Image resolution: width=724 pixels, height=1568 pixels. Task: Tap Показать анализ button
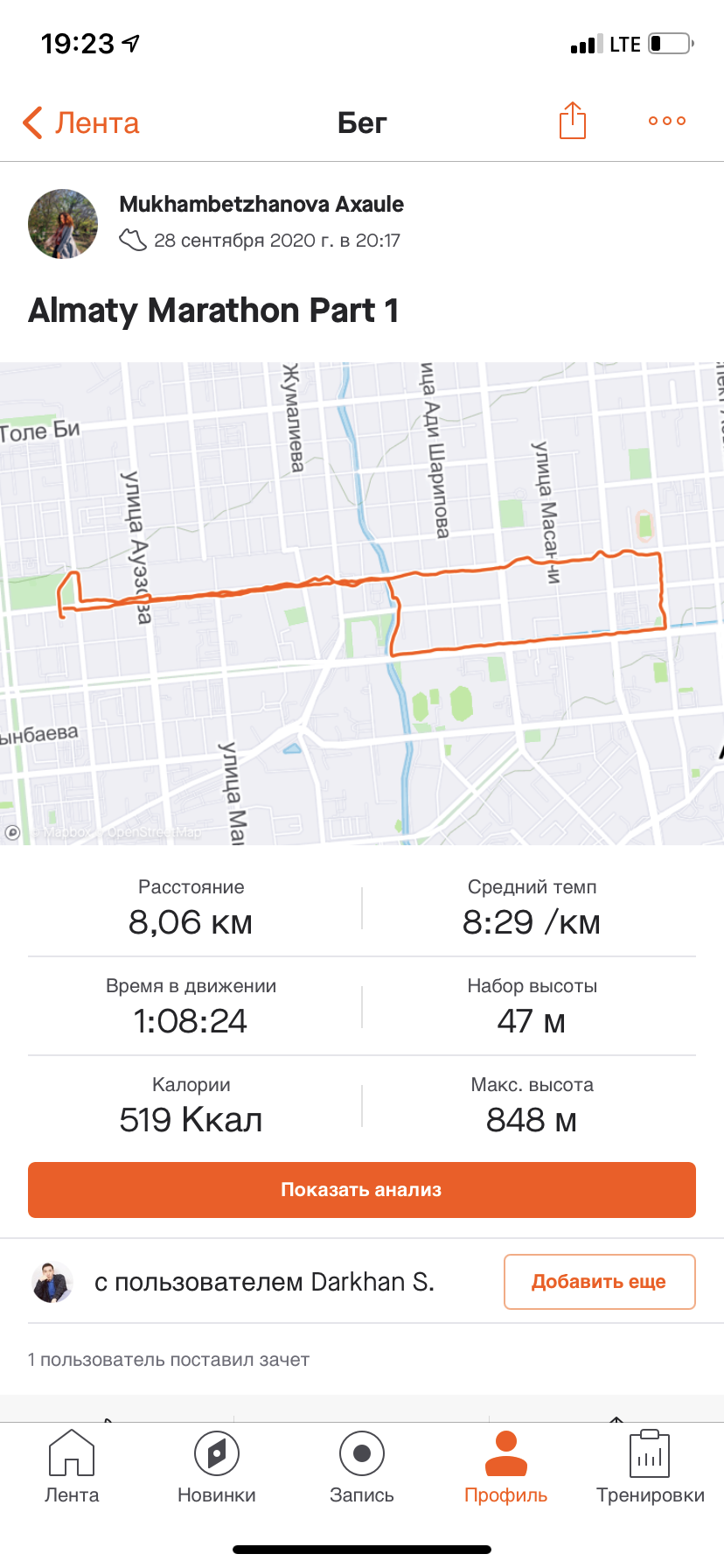362,1190
